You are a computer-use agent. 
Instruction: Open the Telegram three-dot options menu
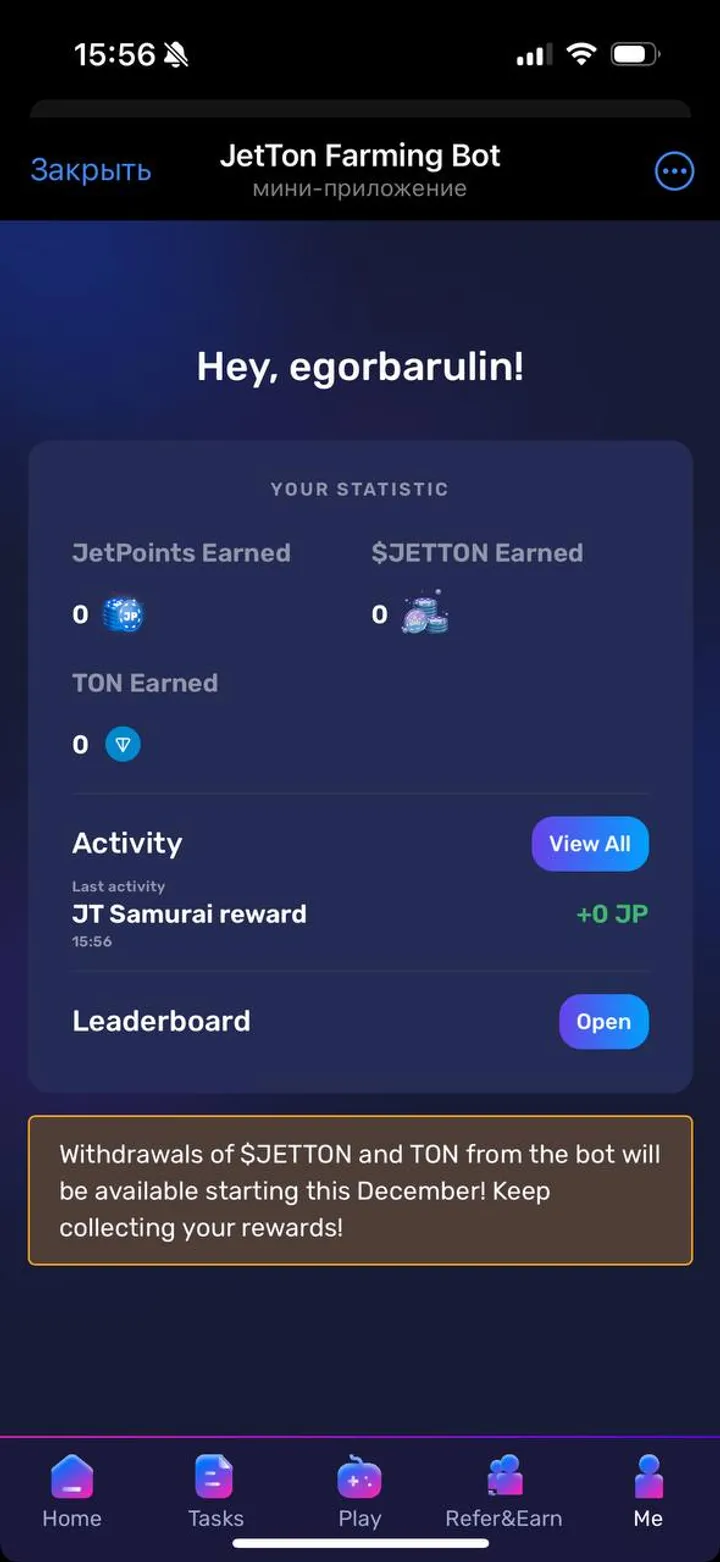pyautogui.click(x=674, y=171)
